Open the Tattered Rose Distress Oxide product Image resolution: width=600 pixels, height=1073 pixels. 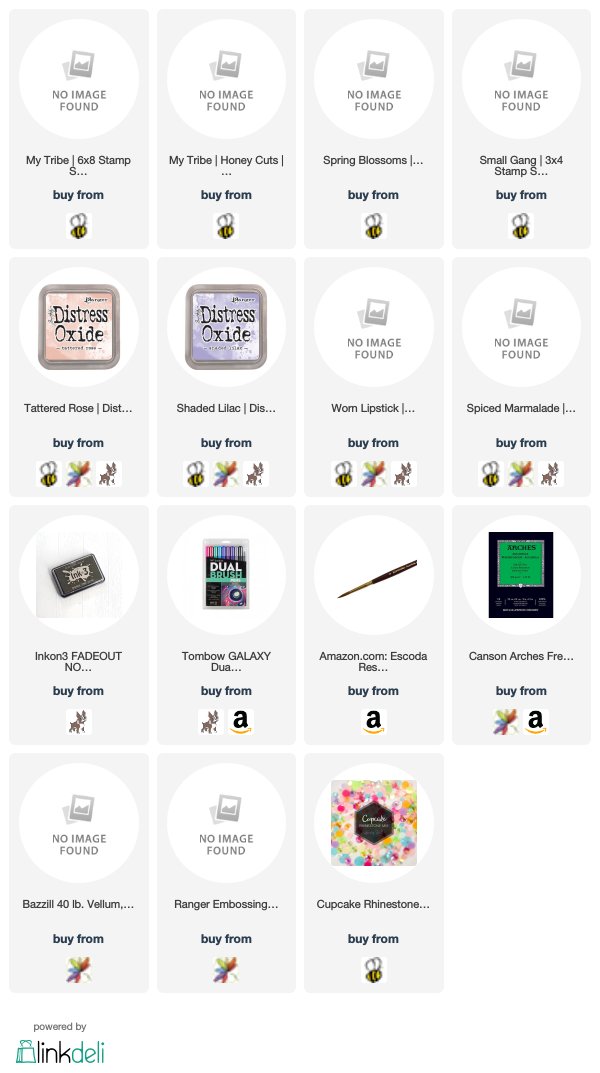[x=79, y=327]
